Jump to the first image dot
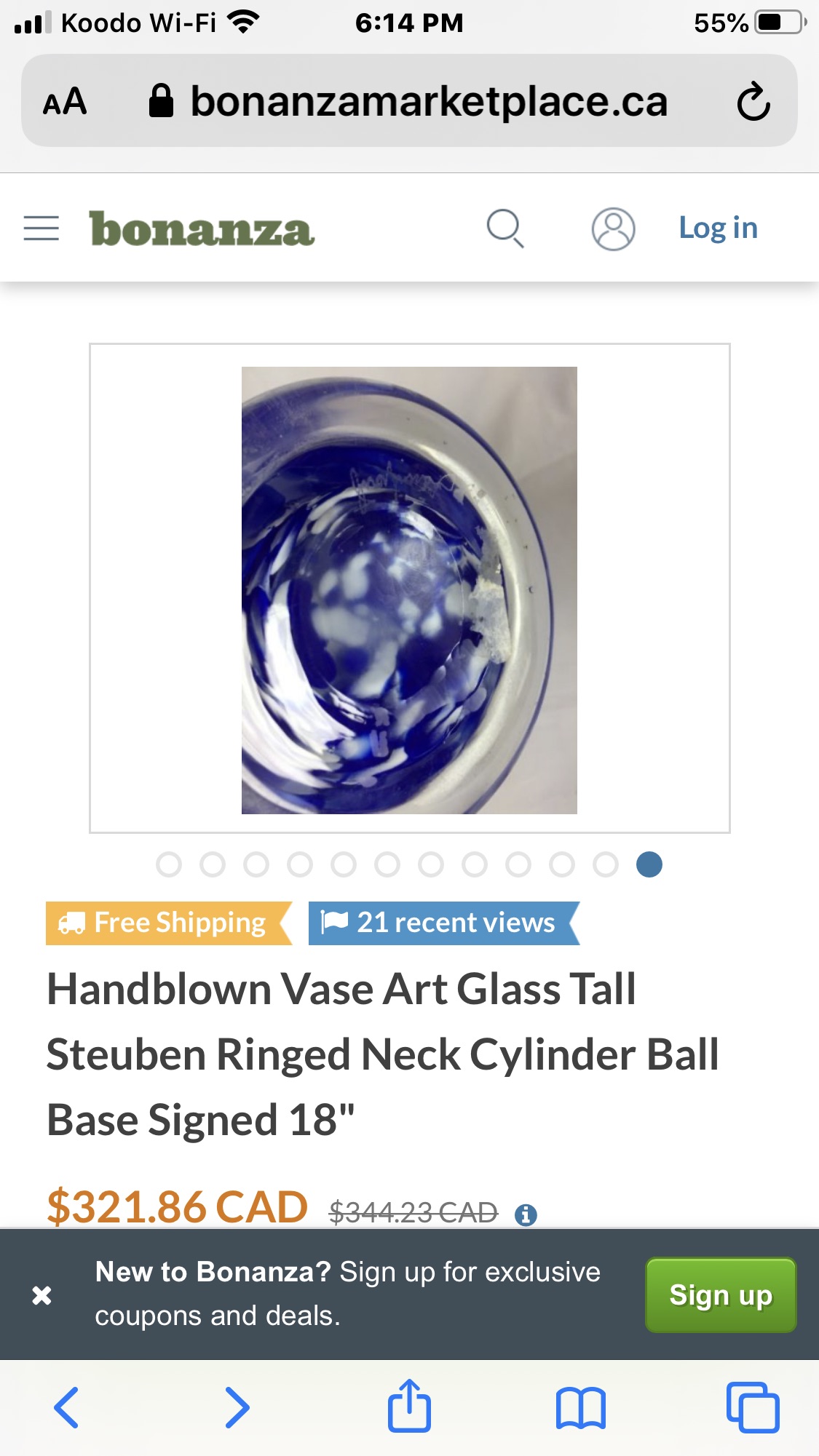Viewport: 819px width, 1456px height. point(169,864)
